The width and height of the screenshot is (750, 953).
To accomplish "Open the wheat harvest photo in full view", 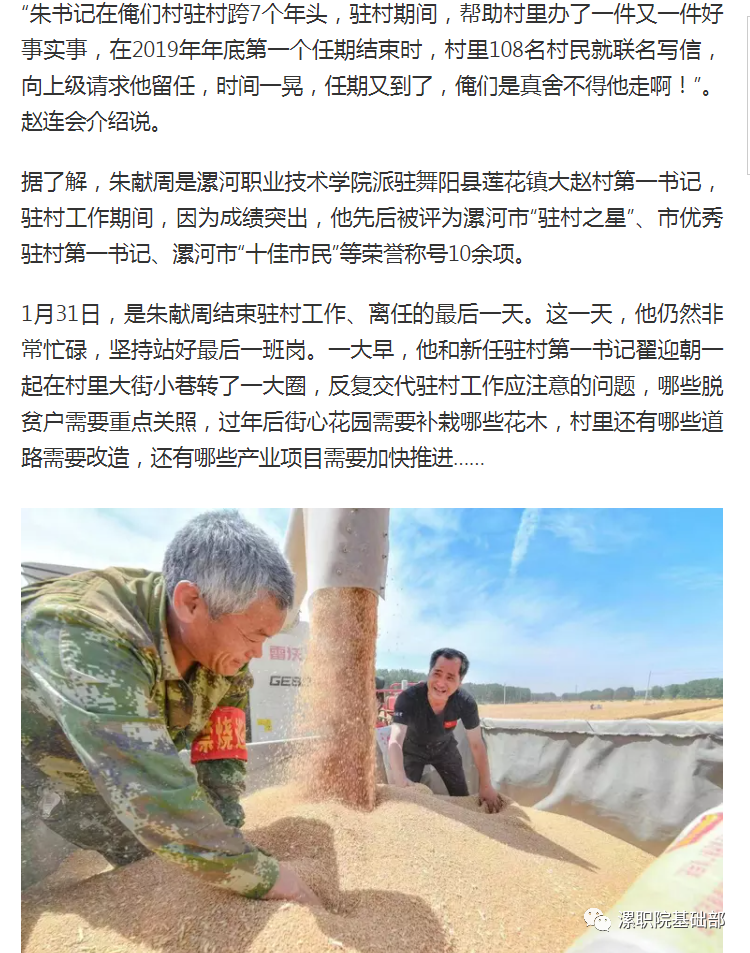I will [x=371, y=729].
